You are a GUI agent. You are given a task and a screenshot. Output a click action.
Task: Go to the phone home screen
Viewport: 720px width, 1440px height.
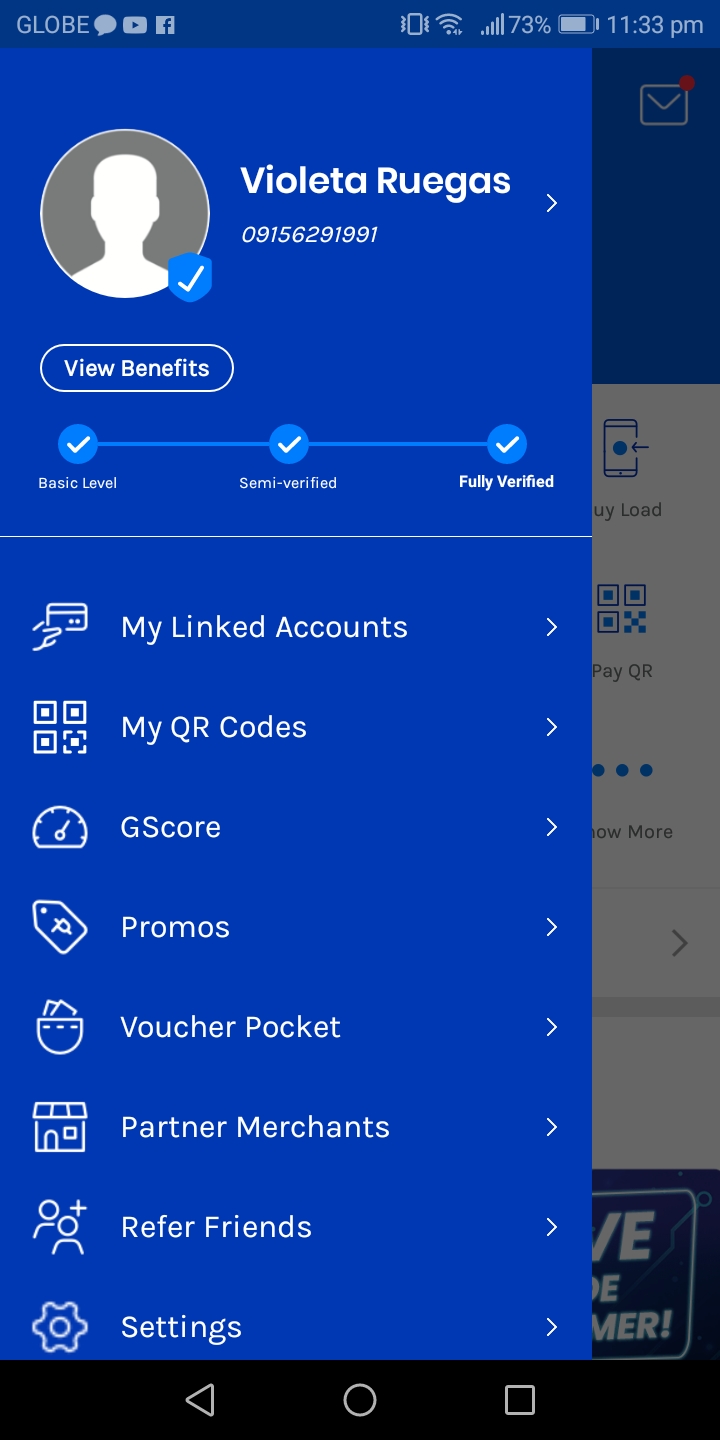pyautogui.click(x=360, y=1400)
